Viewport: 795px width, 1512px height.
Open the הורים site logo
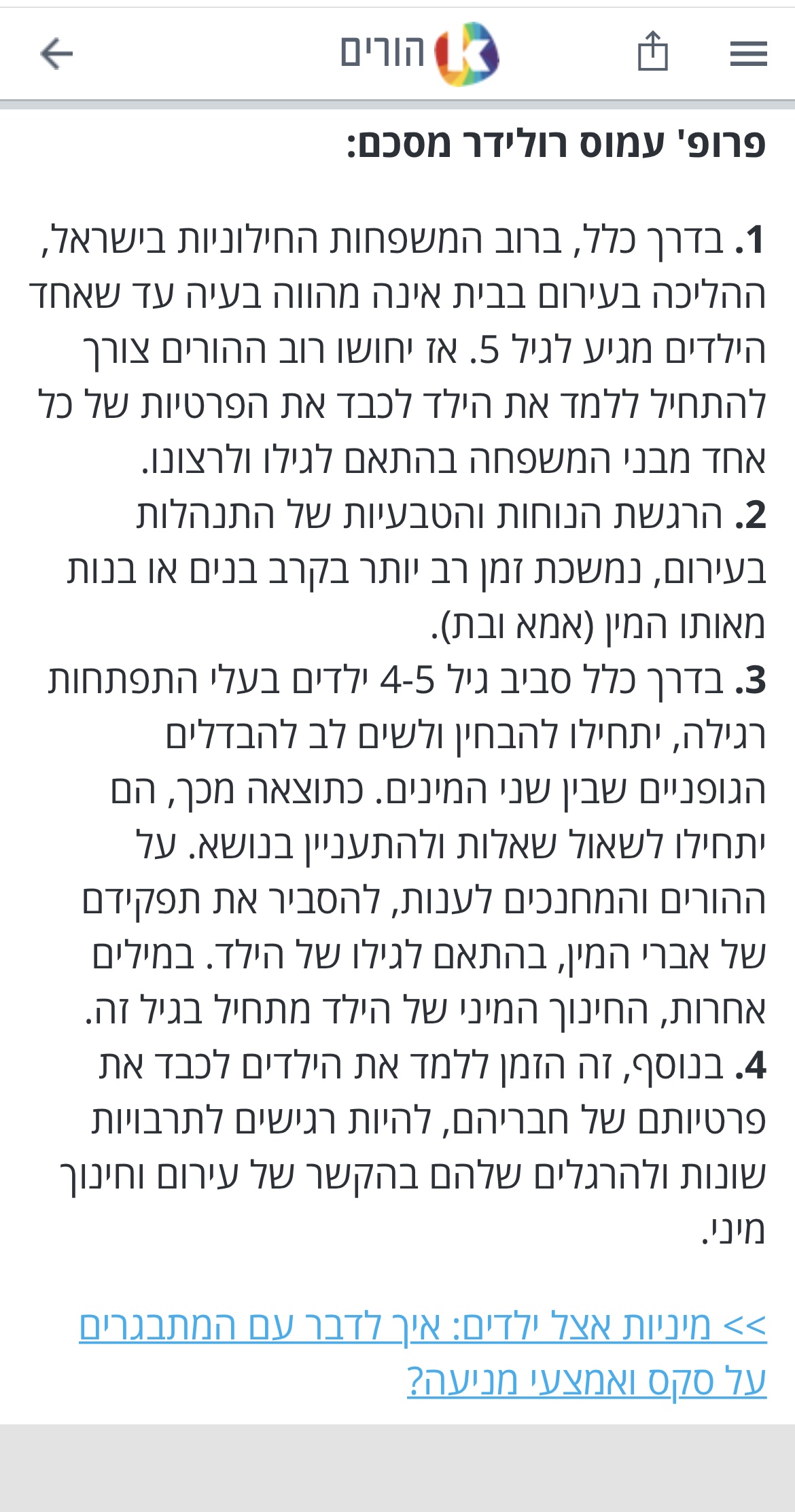[420, 54]
